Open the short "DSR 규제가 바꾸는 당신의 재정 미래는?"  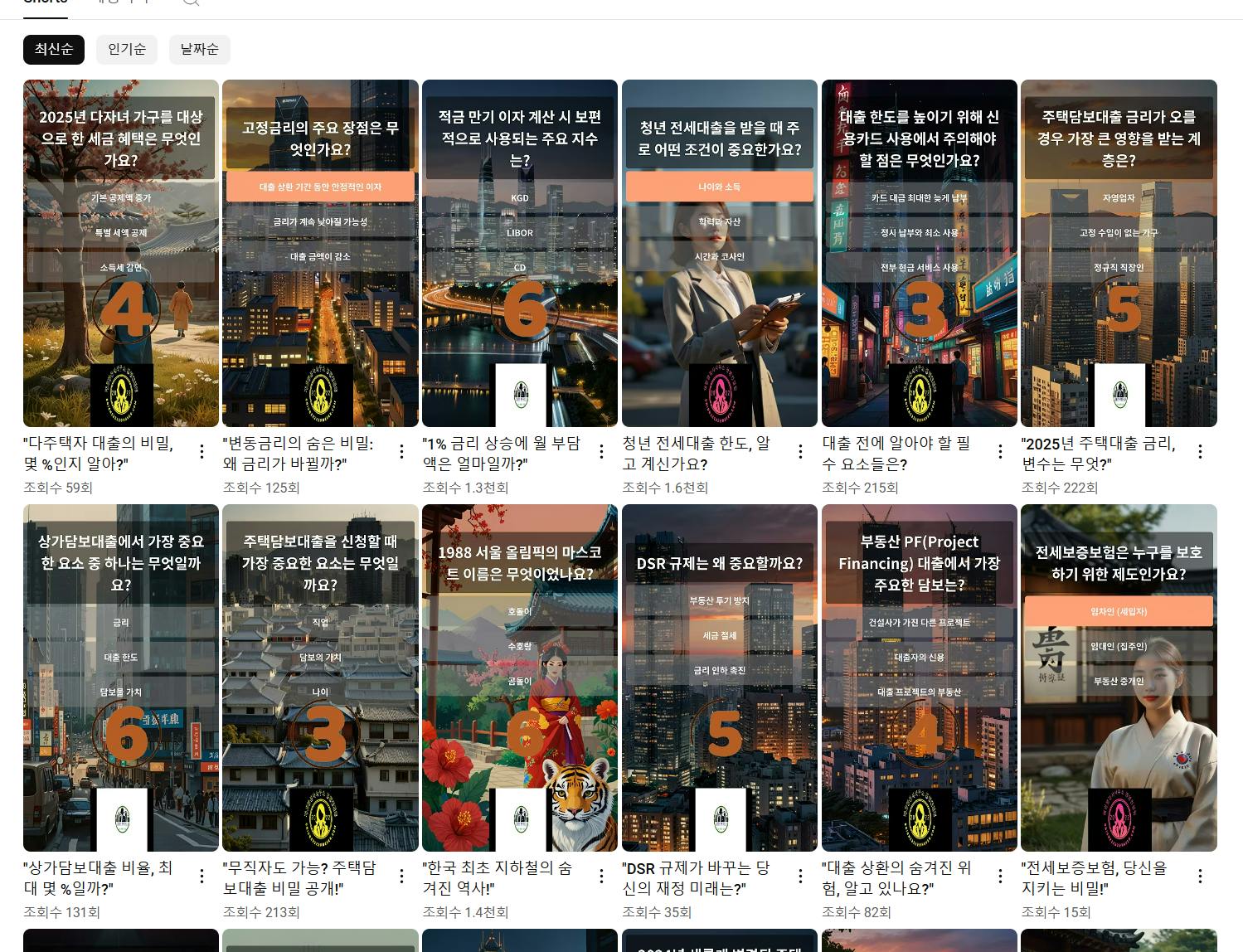(720, 678)
